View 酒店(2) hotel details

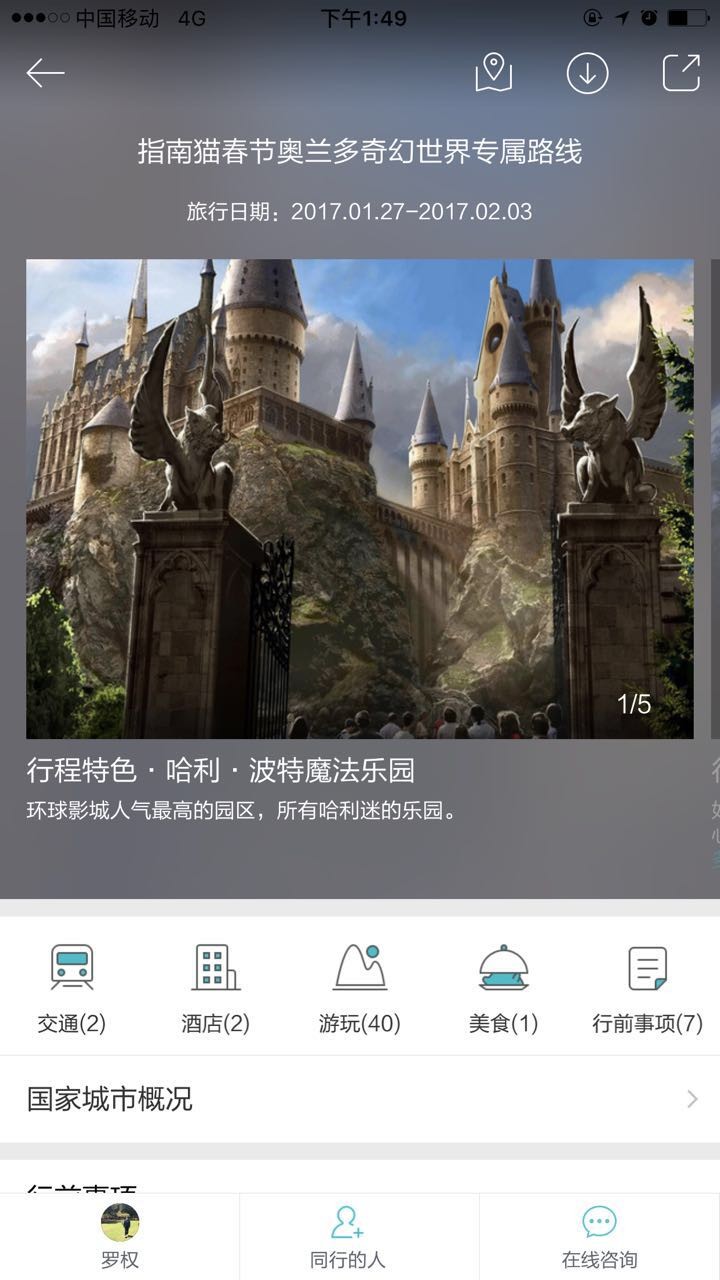click(x=215, y=987)
